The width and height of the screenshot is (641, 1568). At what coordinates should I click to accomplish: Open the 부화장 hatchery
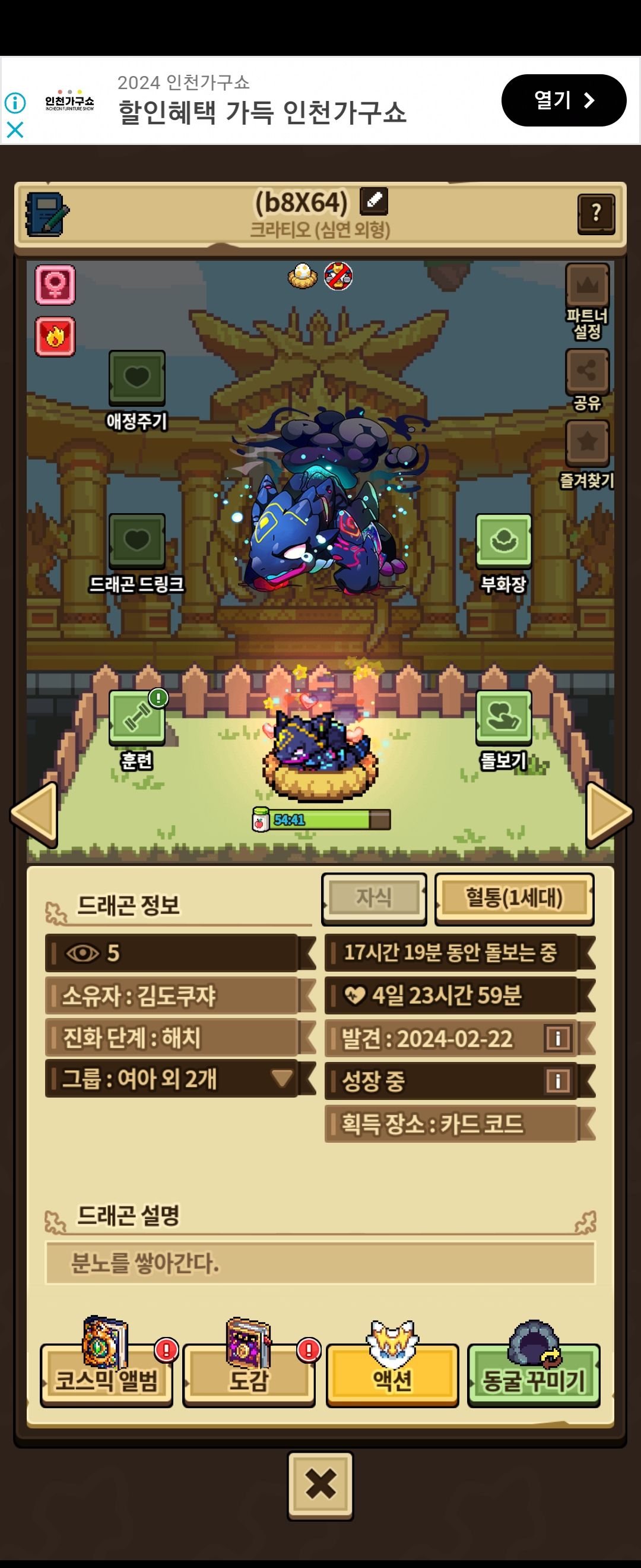pos(503,540)
